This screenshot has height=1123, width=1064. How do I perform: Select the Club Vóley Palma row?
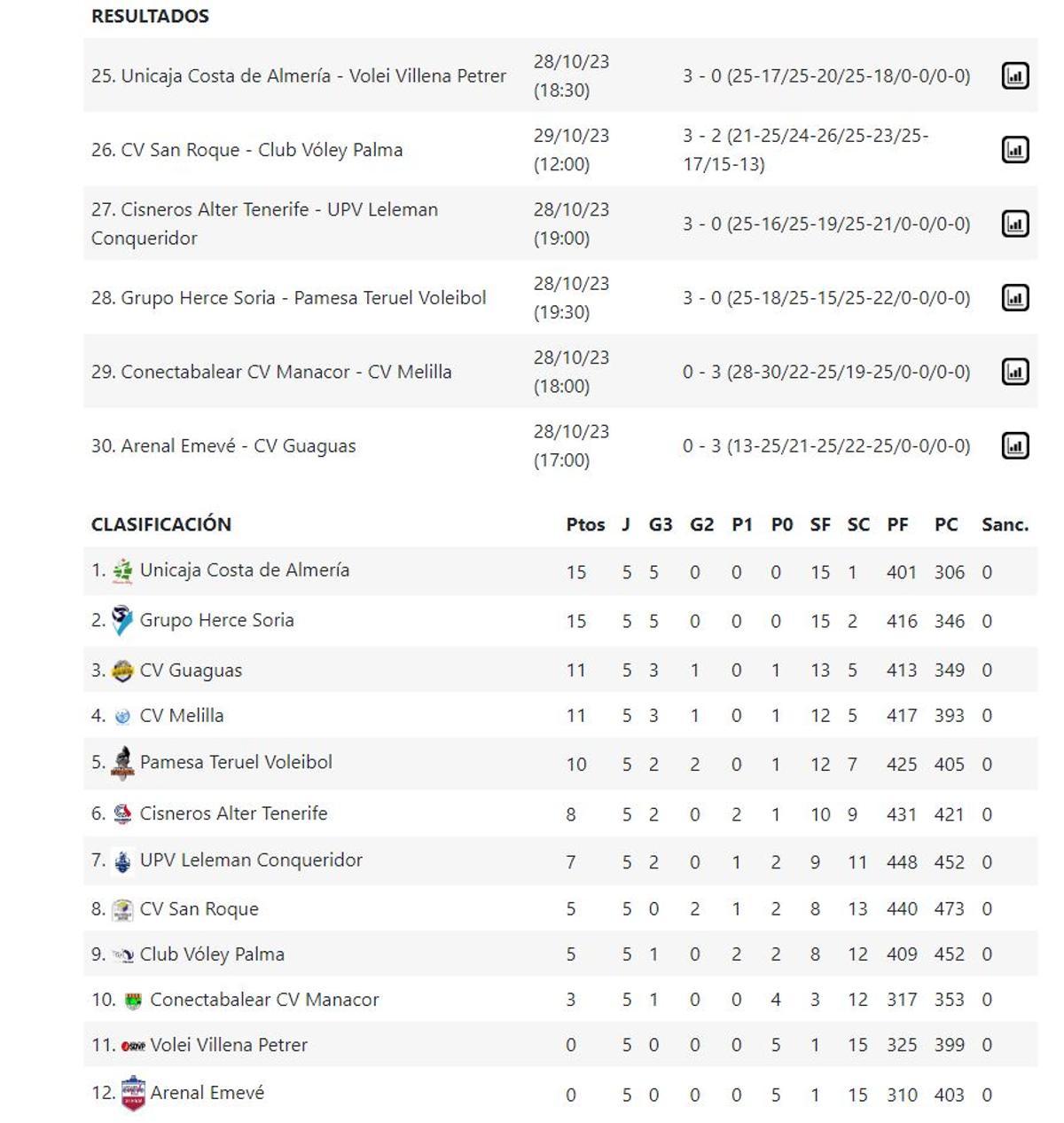[x=211, y=954]
